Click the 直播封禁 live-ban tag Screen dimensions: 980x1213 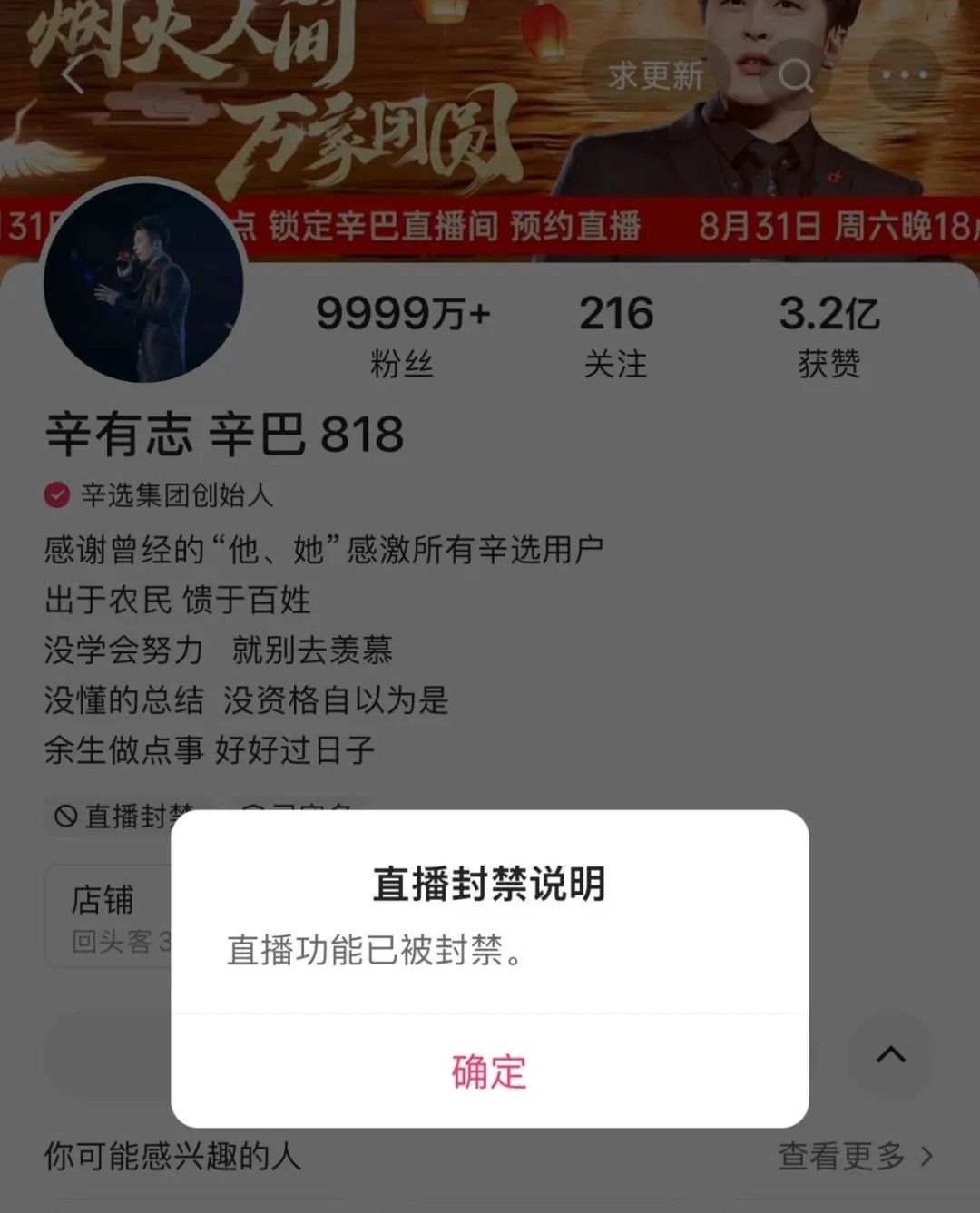pos(127,815)
